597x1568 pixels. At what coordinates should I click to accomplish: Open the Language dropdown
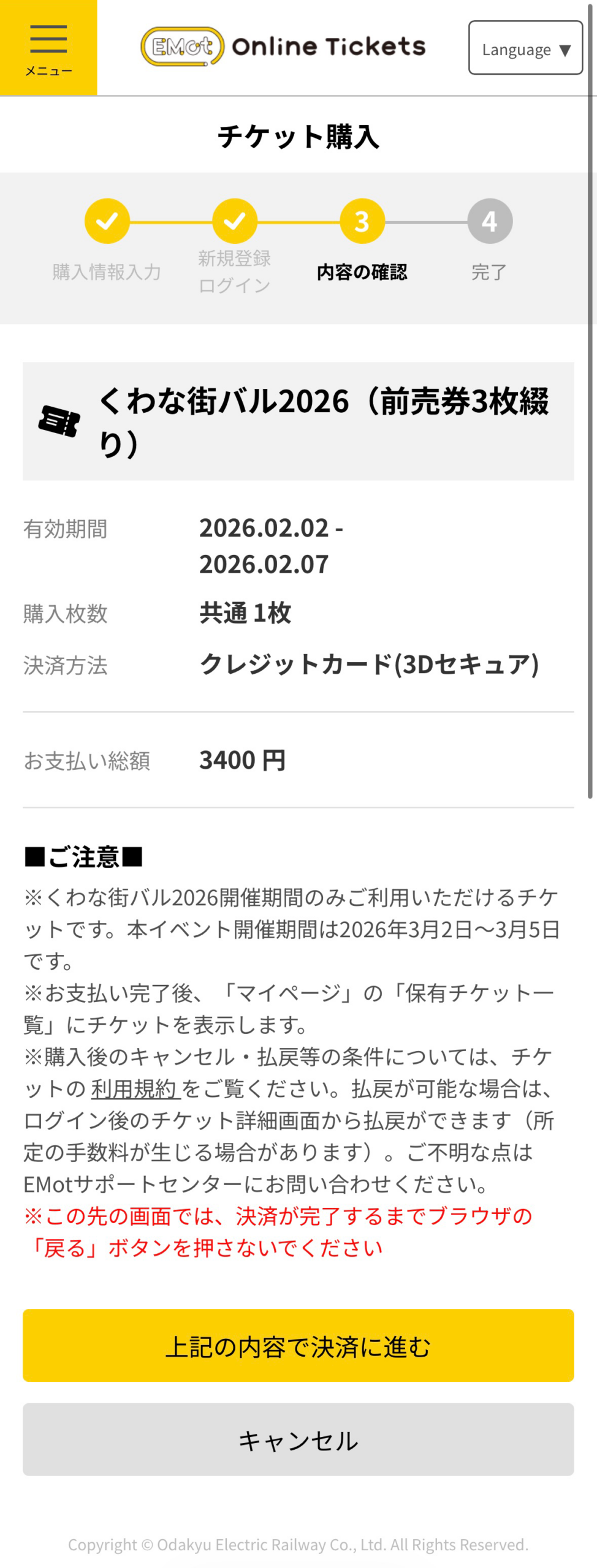coord(525,48)
